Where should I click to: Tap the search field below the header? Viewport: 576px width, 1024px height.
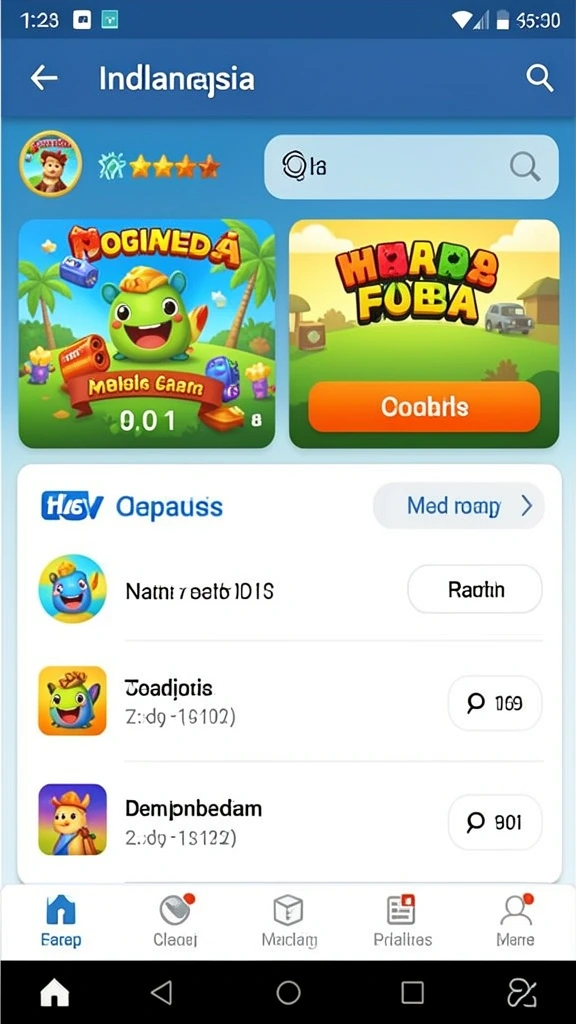pos(411,167)
